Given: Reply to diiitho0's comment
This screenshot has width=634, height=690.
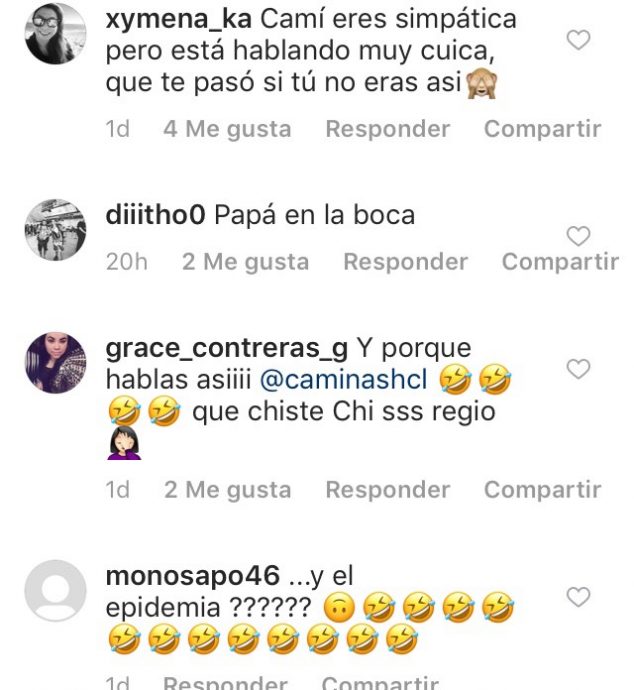Looking at the screenshot, I should click(405, 262).
